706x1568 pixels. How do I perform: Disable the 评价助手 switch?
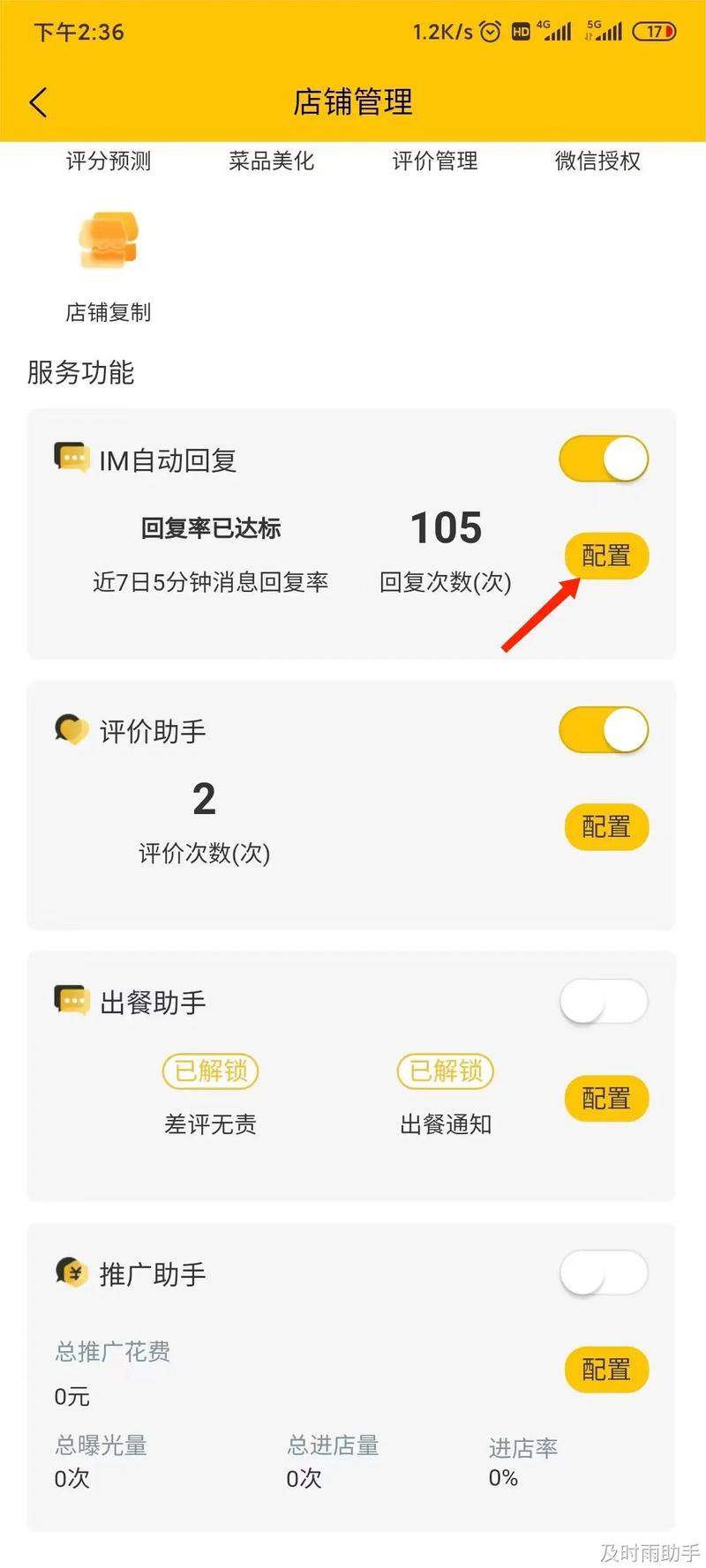point(604,730)
